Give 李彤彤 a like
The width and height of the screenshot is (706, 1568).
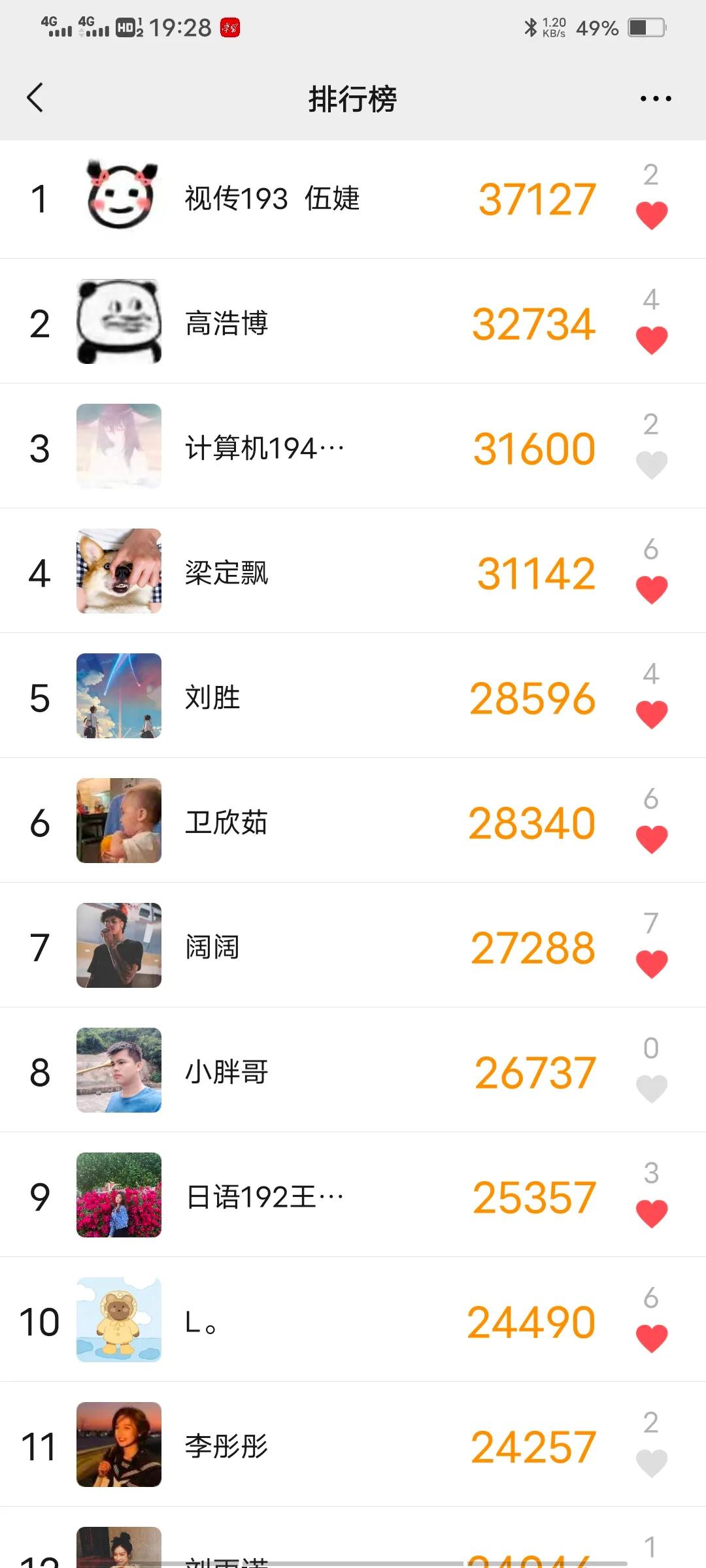[x=651, y=1463]
